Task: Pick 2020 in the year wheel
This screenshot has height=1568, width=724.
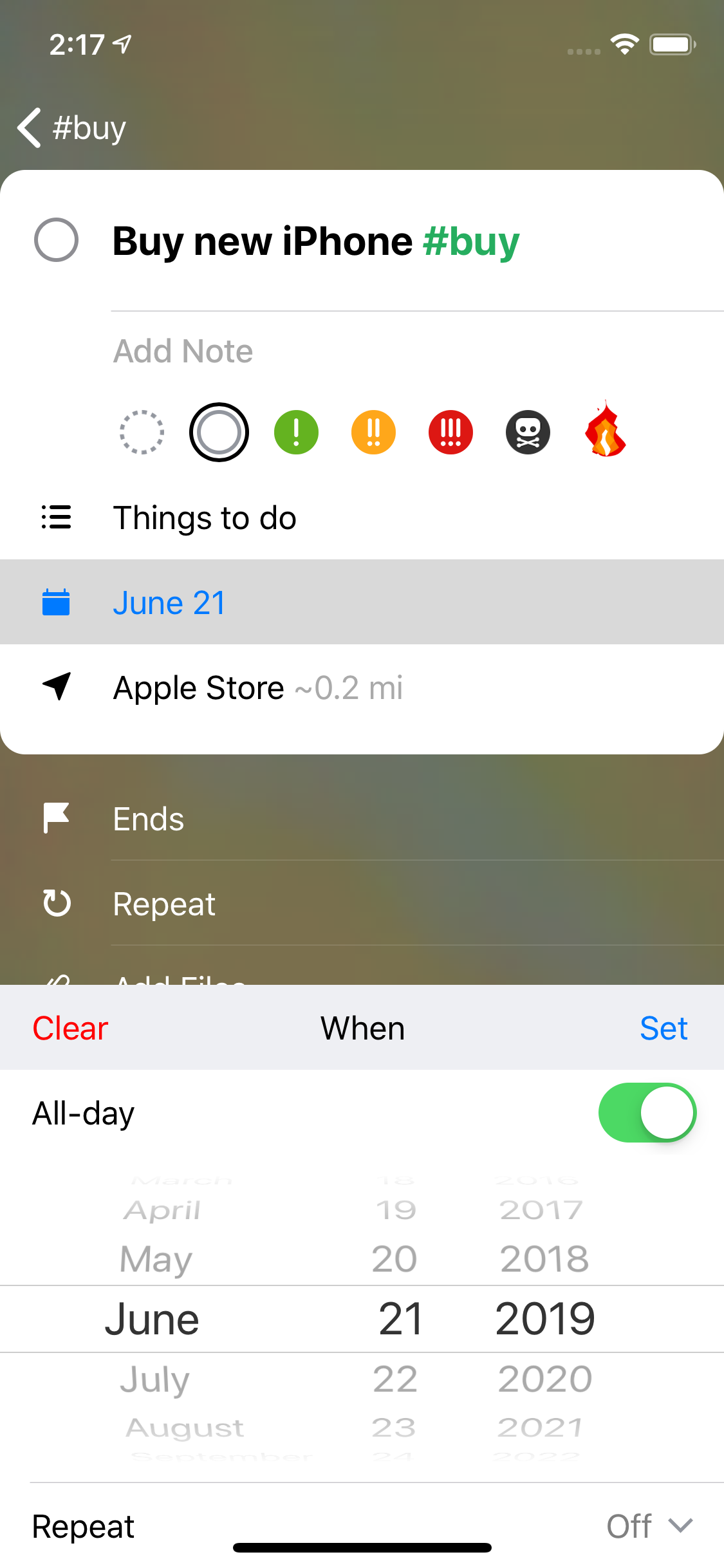Action: pos(544,1379)
